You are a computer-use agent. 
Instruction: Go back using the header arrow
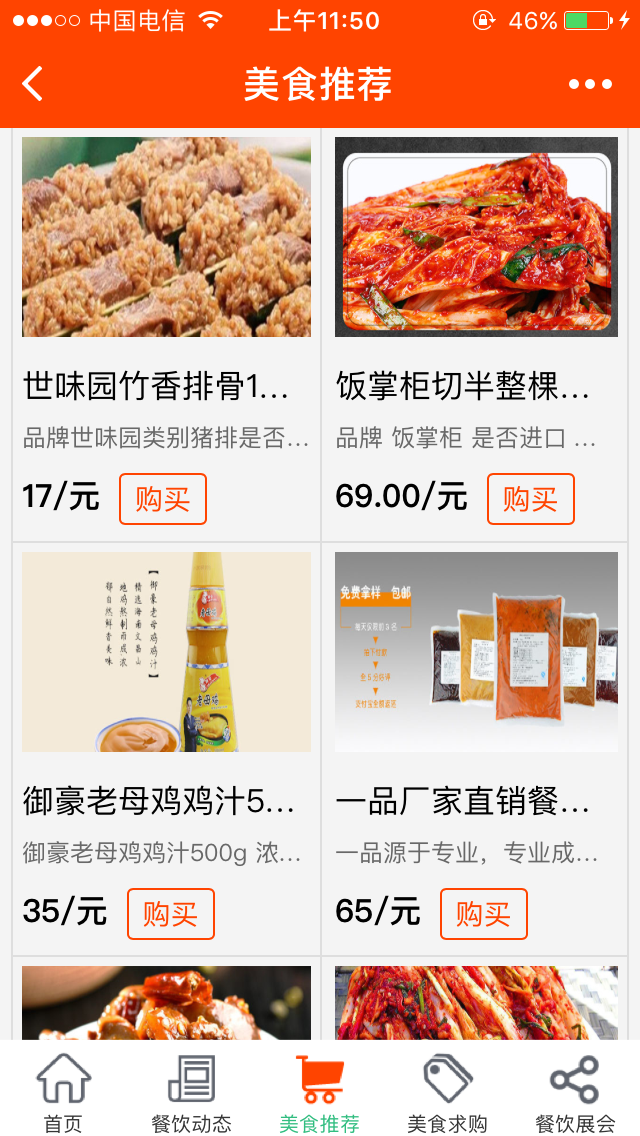click(33, 84)
